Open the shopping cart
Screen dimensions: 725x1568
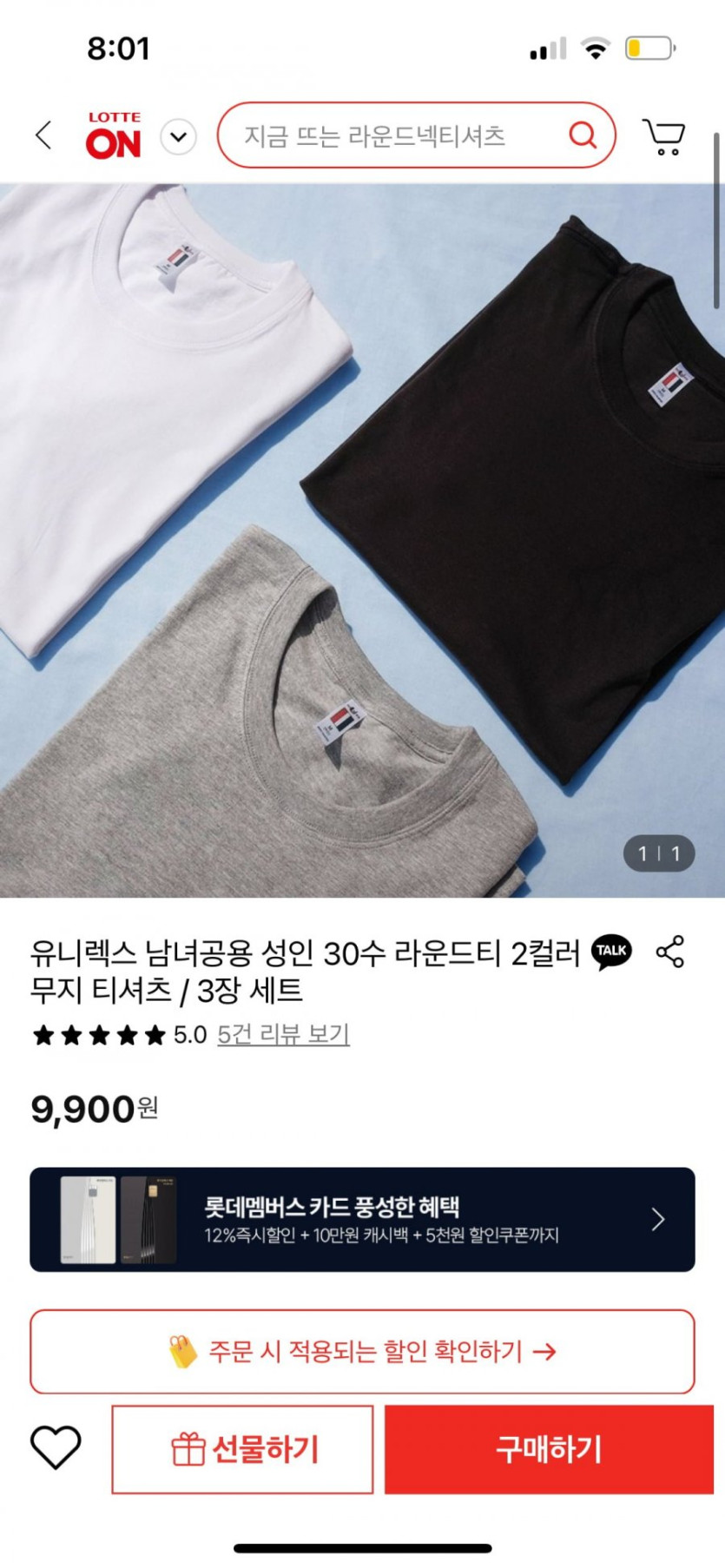[664, 136]
